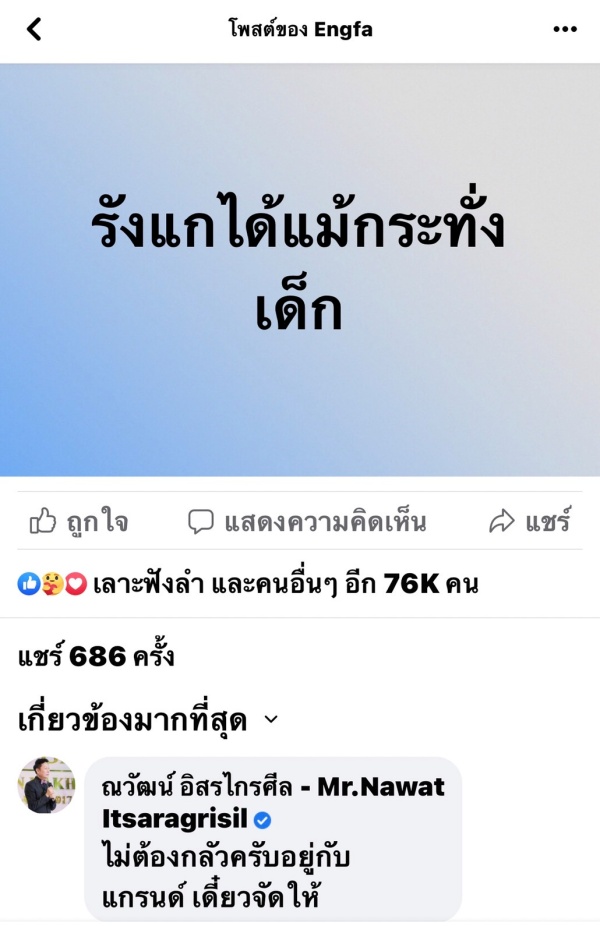Viewport: 600px width, 926px height.
Task: Like this post with ถูกใจ
Action: [78, 521]
